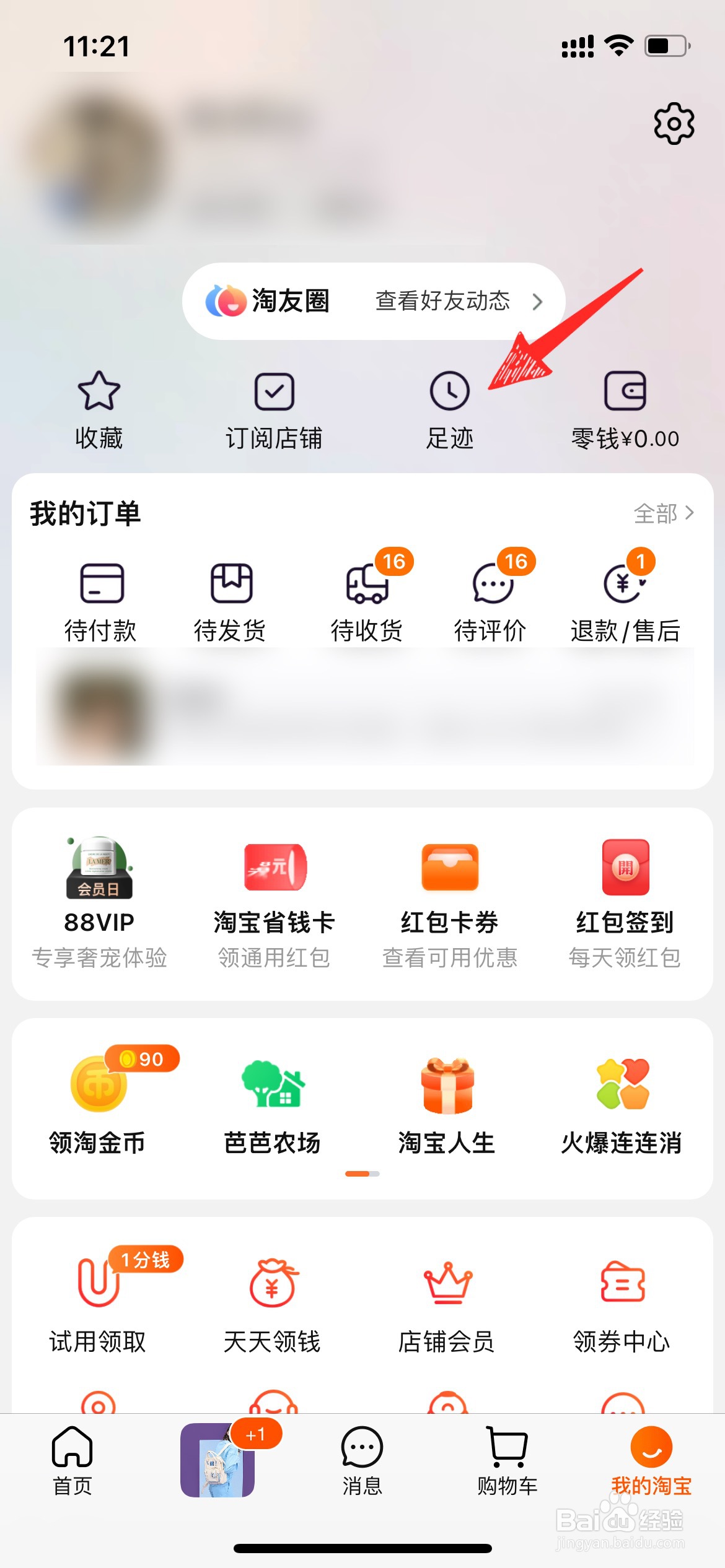Expand 淘友圈 to view friends' updates

(372, 302)
